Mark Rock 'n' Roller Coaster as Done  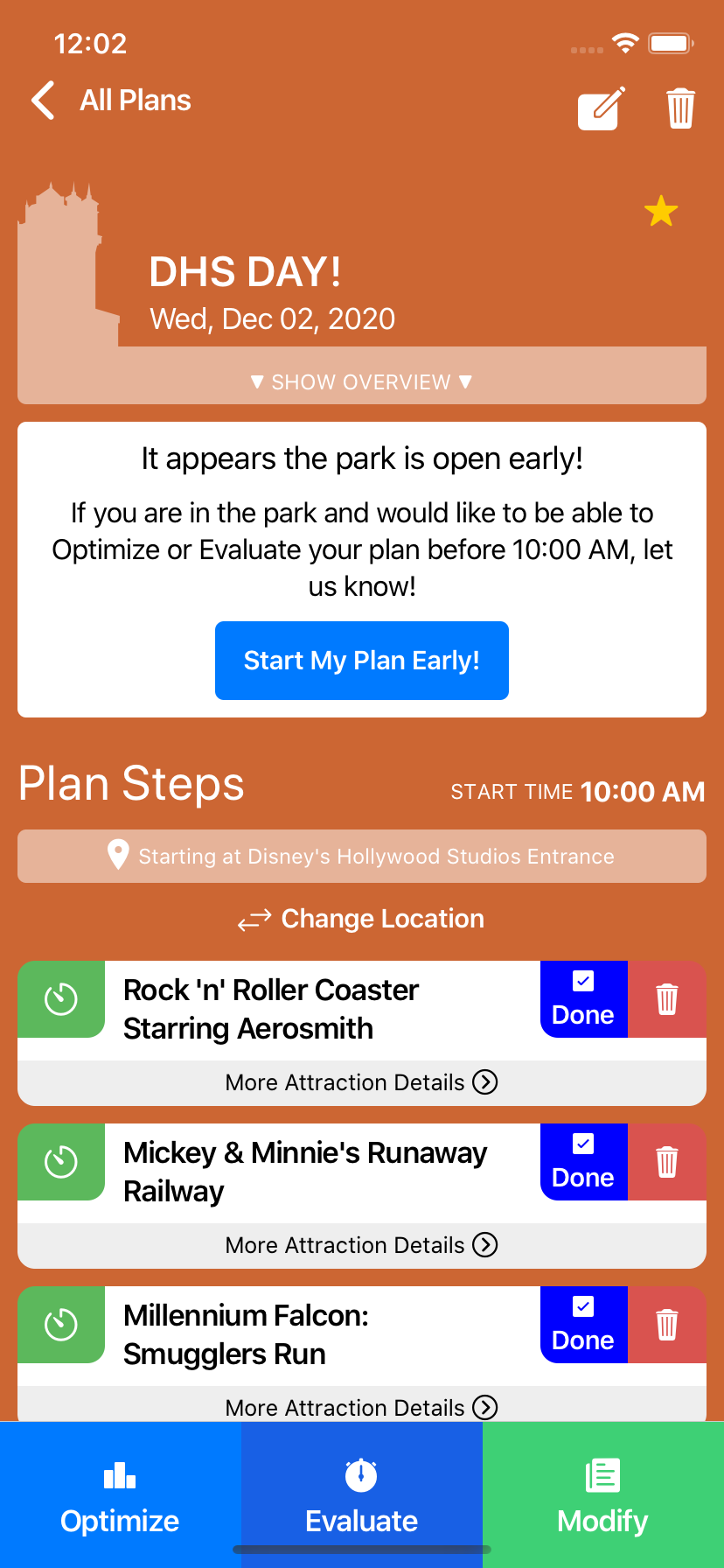tap(583, 999)
